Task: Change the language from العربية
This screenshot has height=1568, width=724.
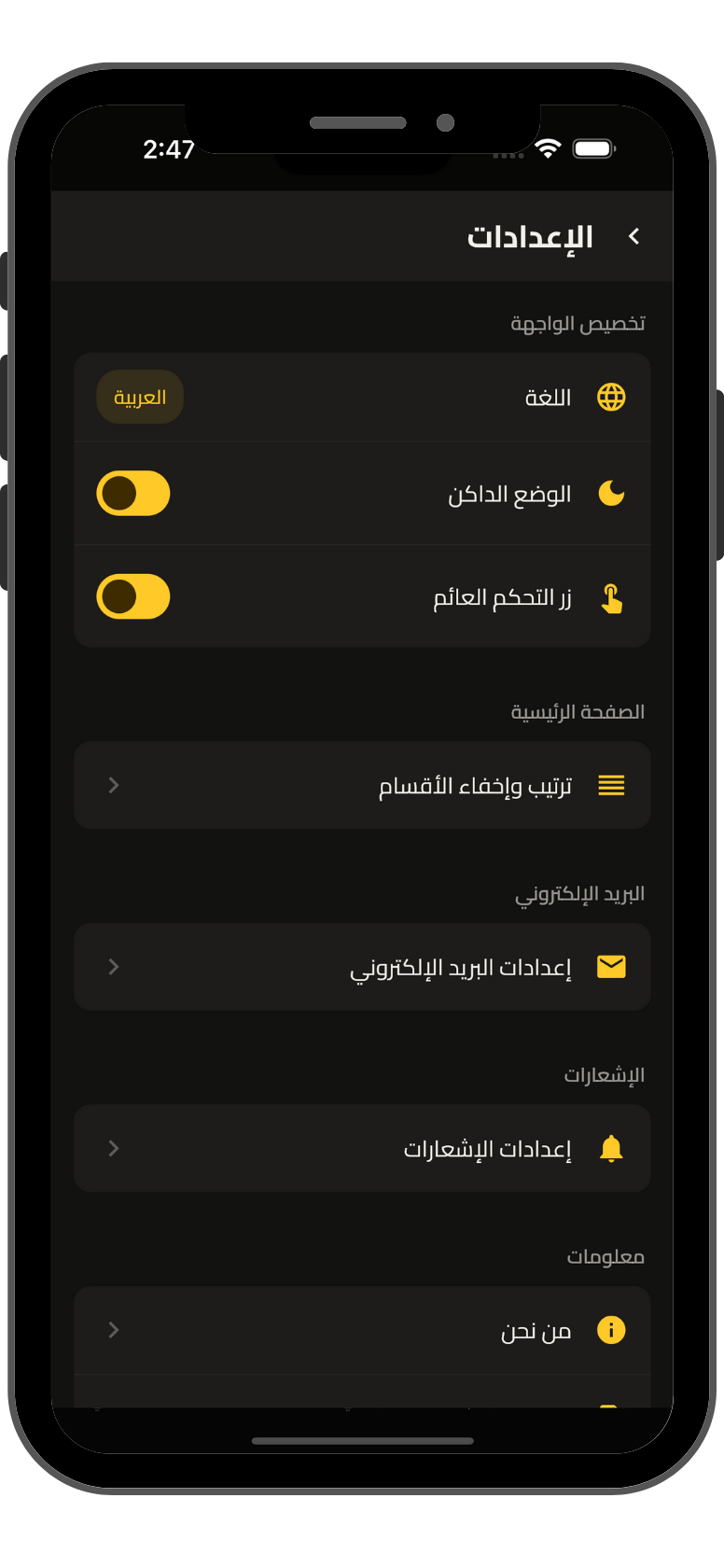Action: (140, 398)
